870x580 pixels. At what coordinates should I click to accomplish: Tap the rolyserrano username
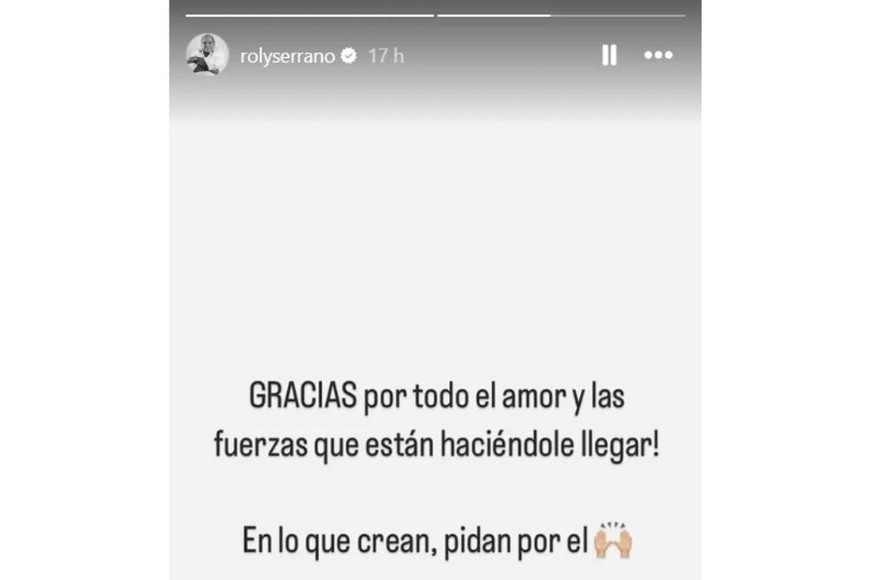[x=287, y=56]
